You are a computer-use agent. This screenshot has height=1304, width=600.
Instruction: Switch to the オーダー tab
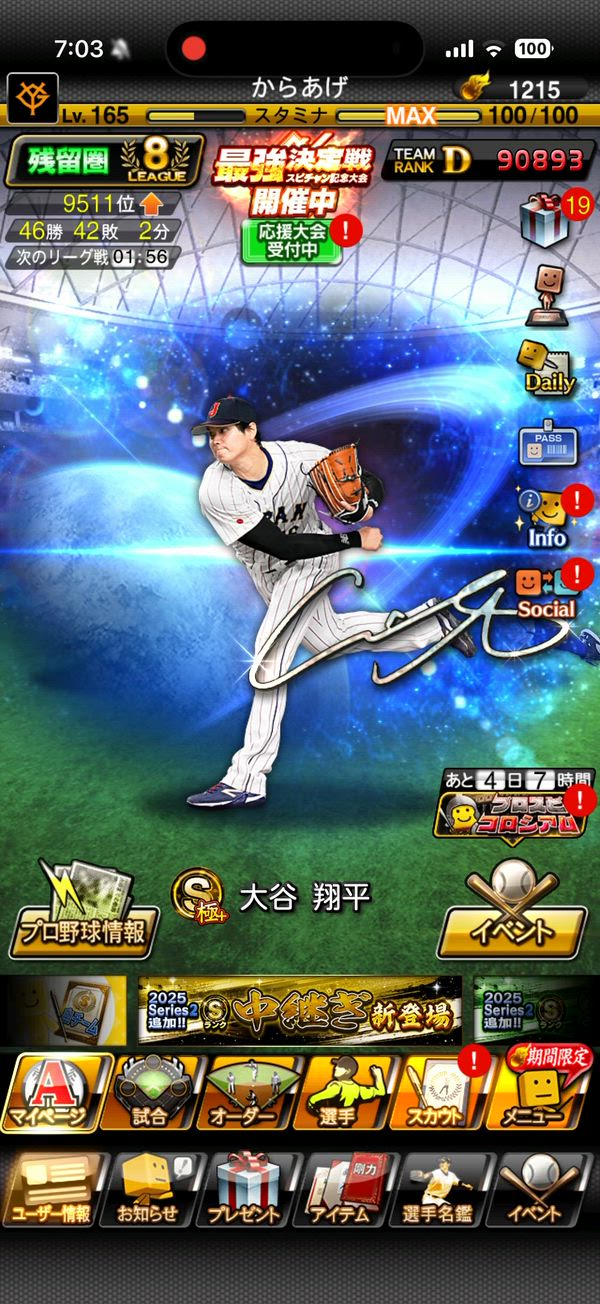coord(249,1092)
